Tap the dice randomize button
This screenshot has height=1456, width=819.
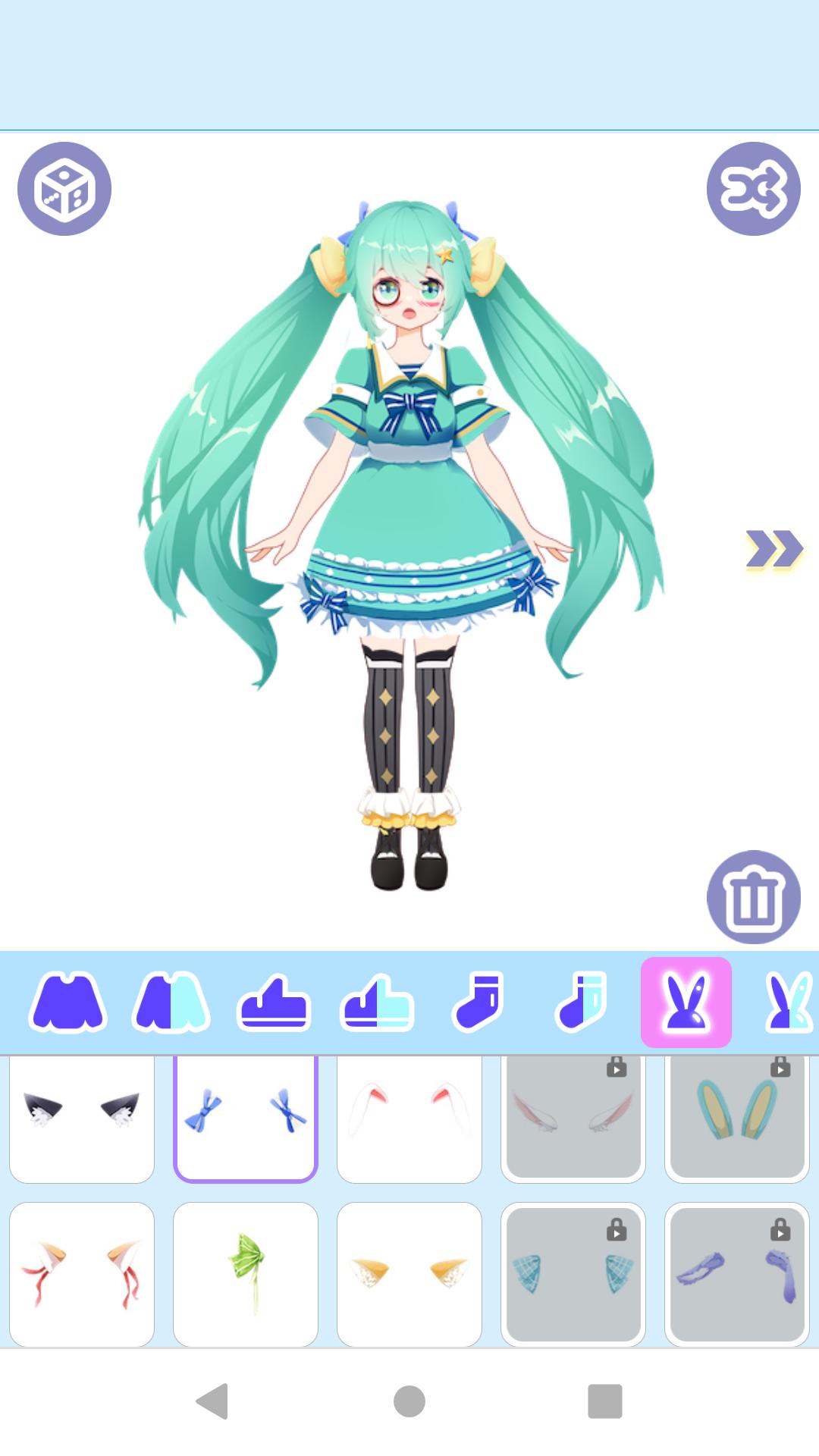[64, 189]
